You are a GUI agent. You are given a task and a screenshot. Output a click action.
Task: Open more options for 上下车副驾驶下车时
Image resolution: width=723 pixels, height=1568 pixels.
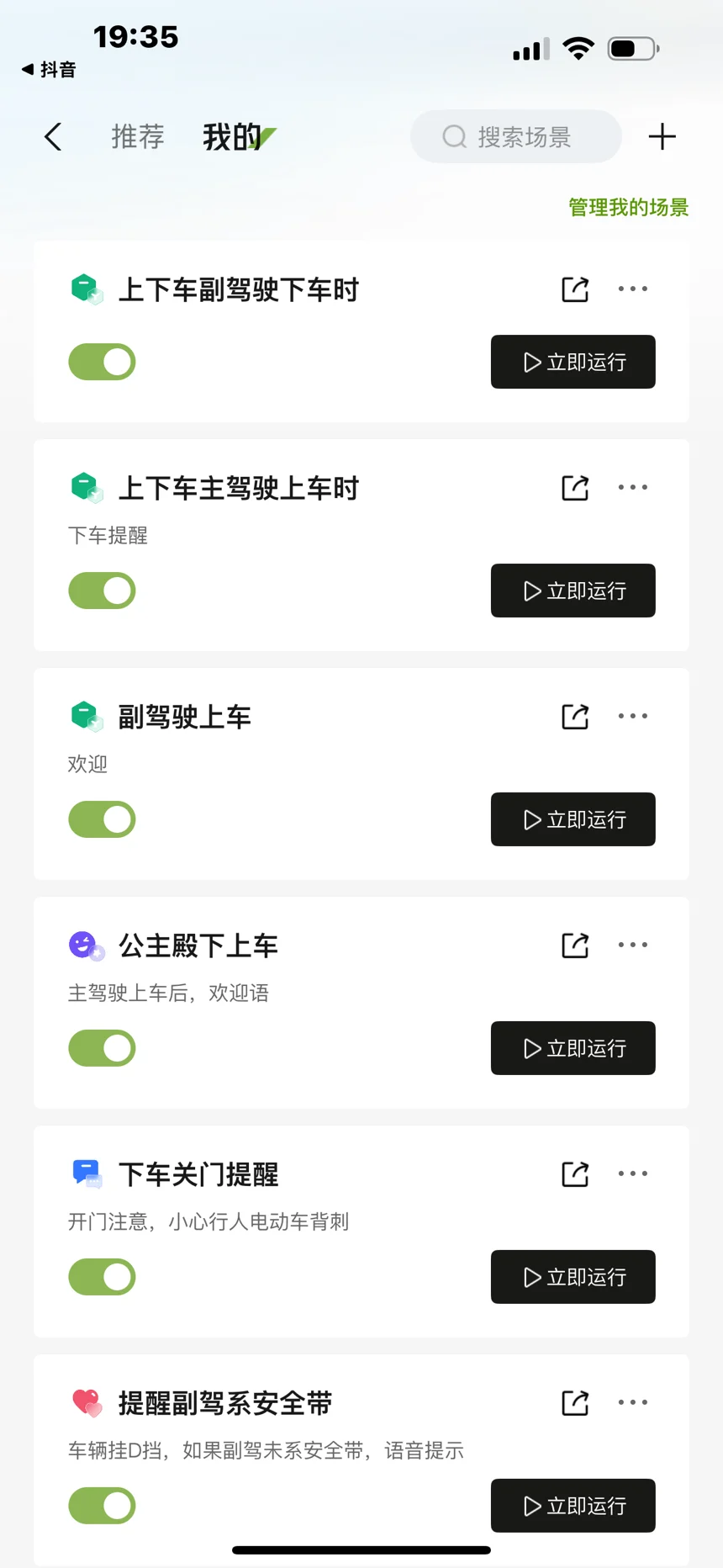point(633,289)
